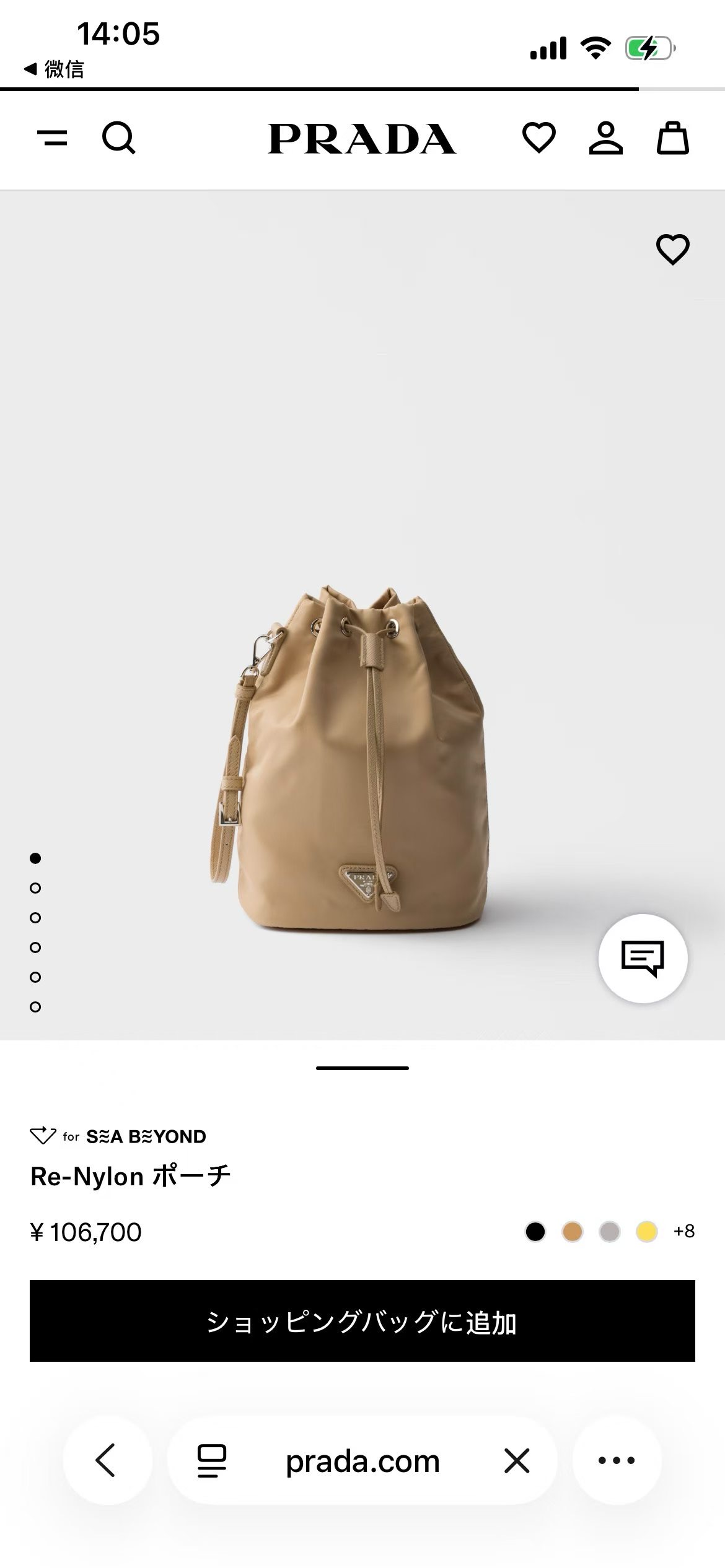This screenshot has height=1568, width=725.
Task: Show the +8 more colors
Action: pyautogui.click(x=684, y=1231)
